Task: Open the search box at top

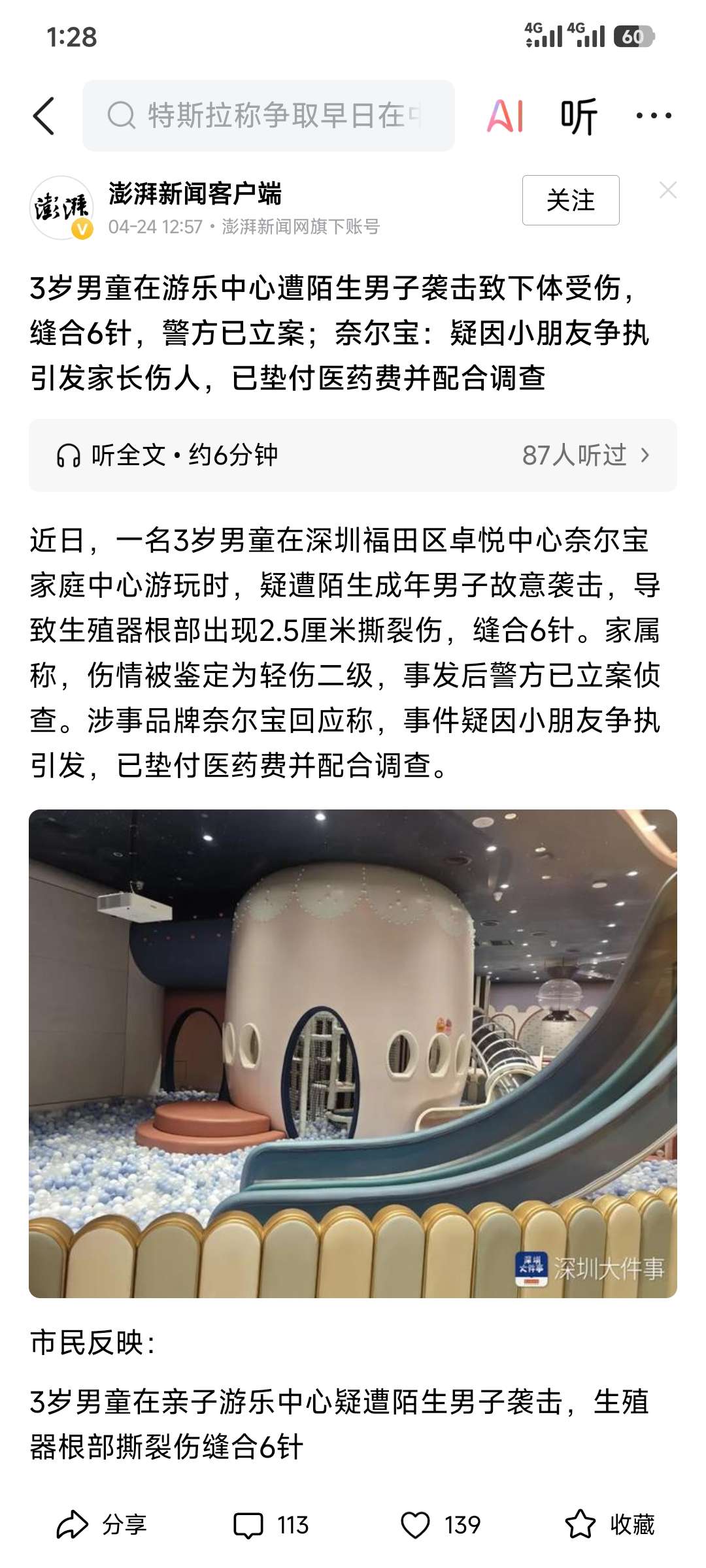Action: (268, 116)
